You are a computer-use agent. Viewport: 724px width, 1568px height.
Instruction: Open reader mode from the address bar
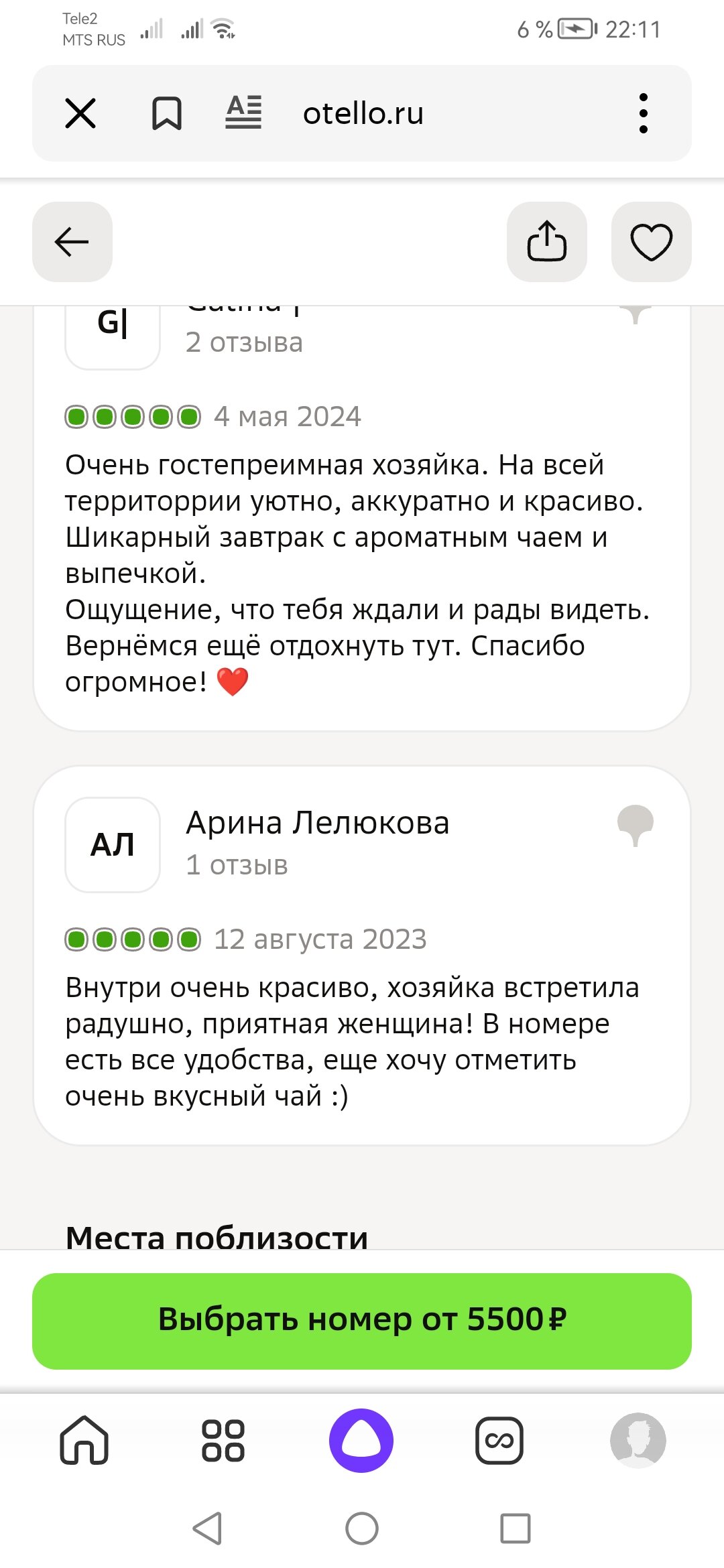[x=244, y=113]
